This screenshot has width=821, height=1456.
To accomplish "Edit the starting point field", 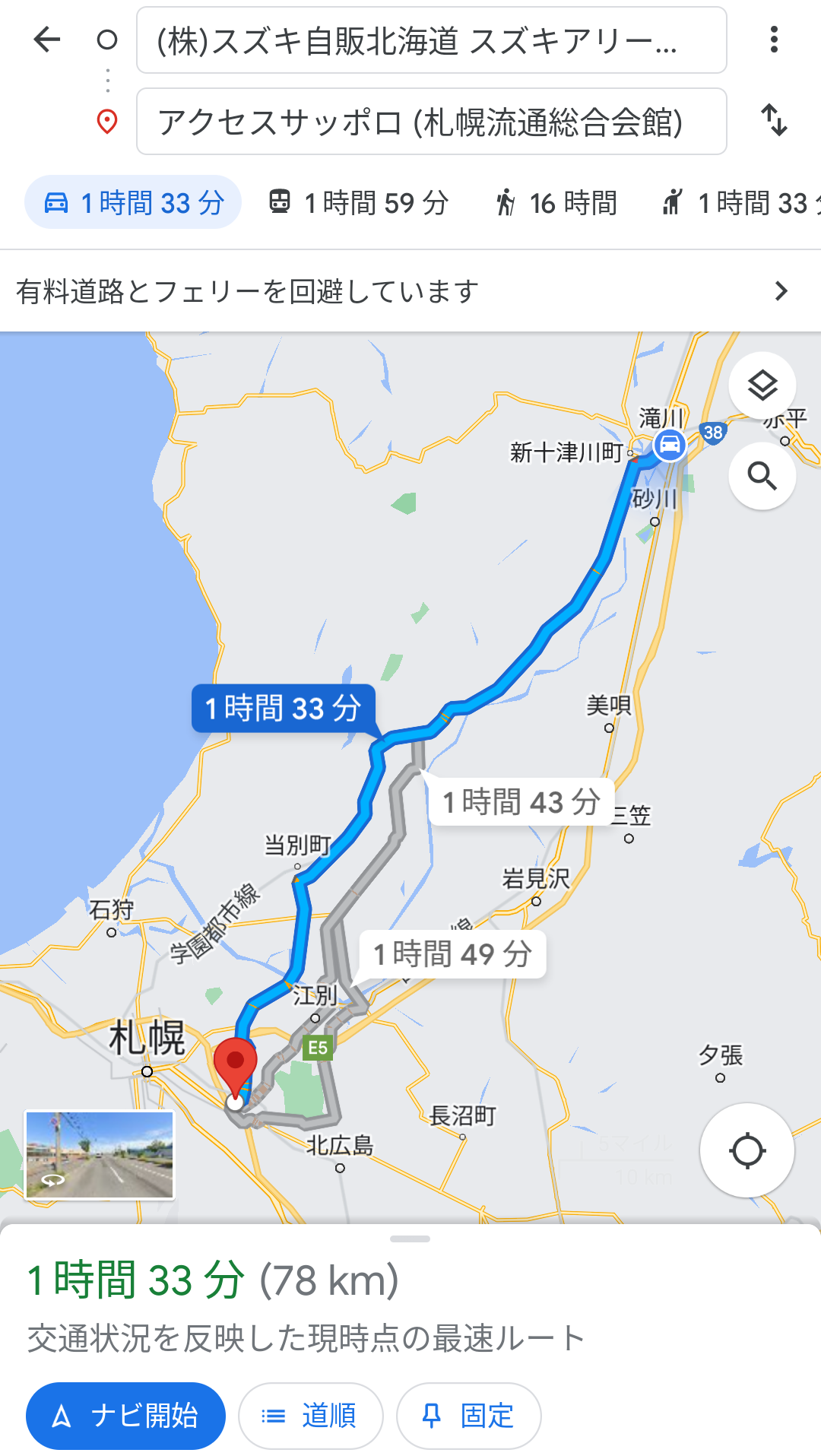I will (x=431, y=41).
